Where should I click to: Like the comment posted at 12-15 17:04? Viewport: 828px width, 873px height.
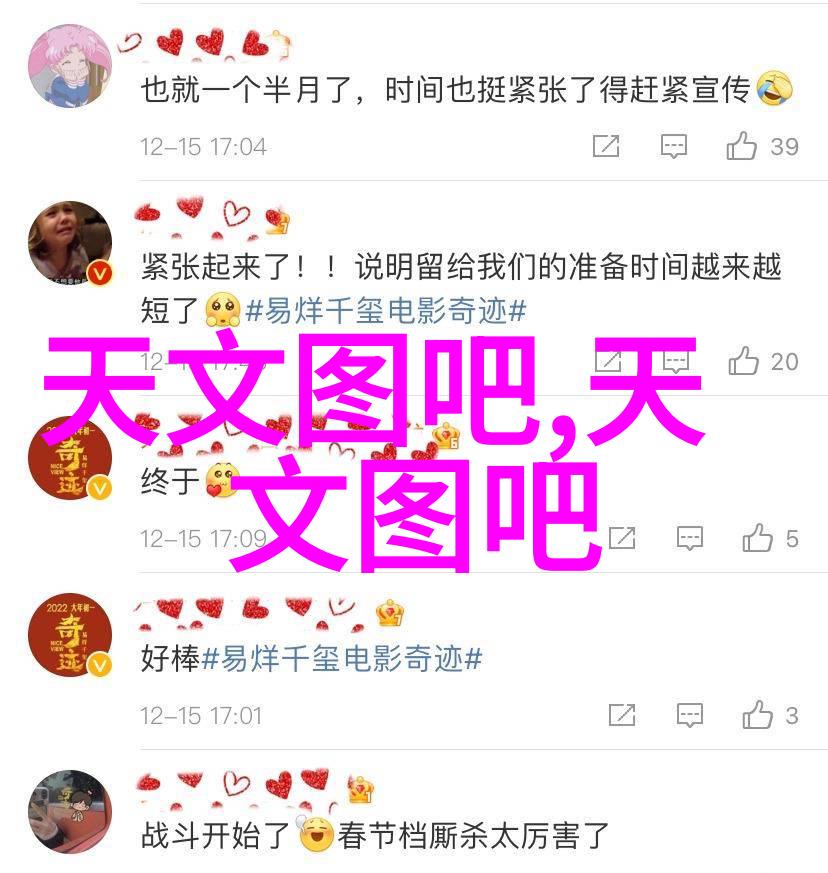742,146
